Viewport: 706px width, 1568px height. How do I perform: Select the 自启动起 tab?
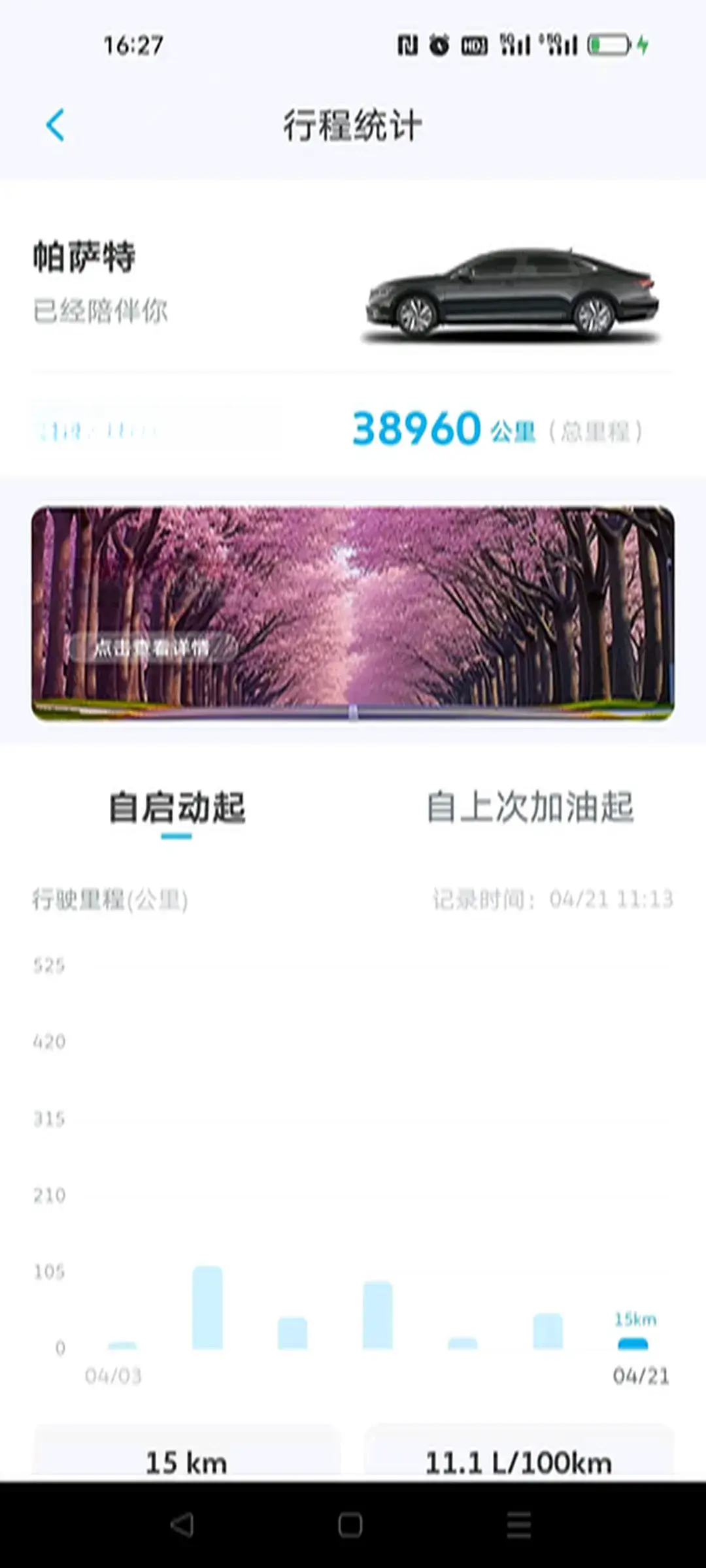point(176,808)
